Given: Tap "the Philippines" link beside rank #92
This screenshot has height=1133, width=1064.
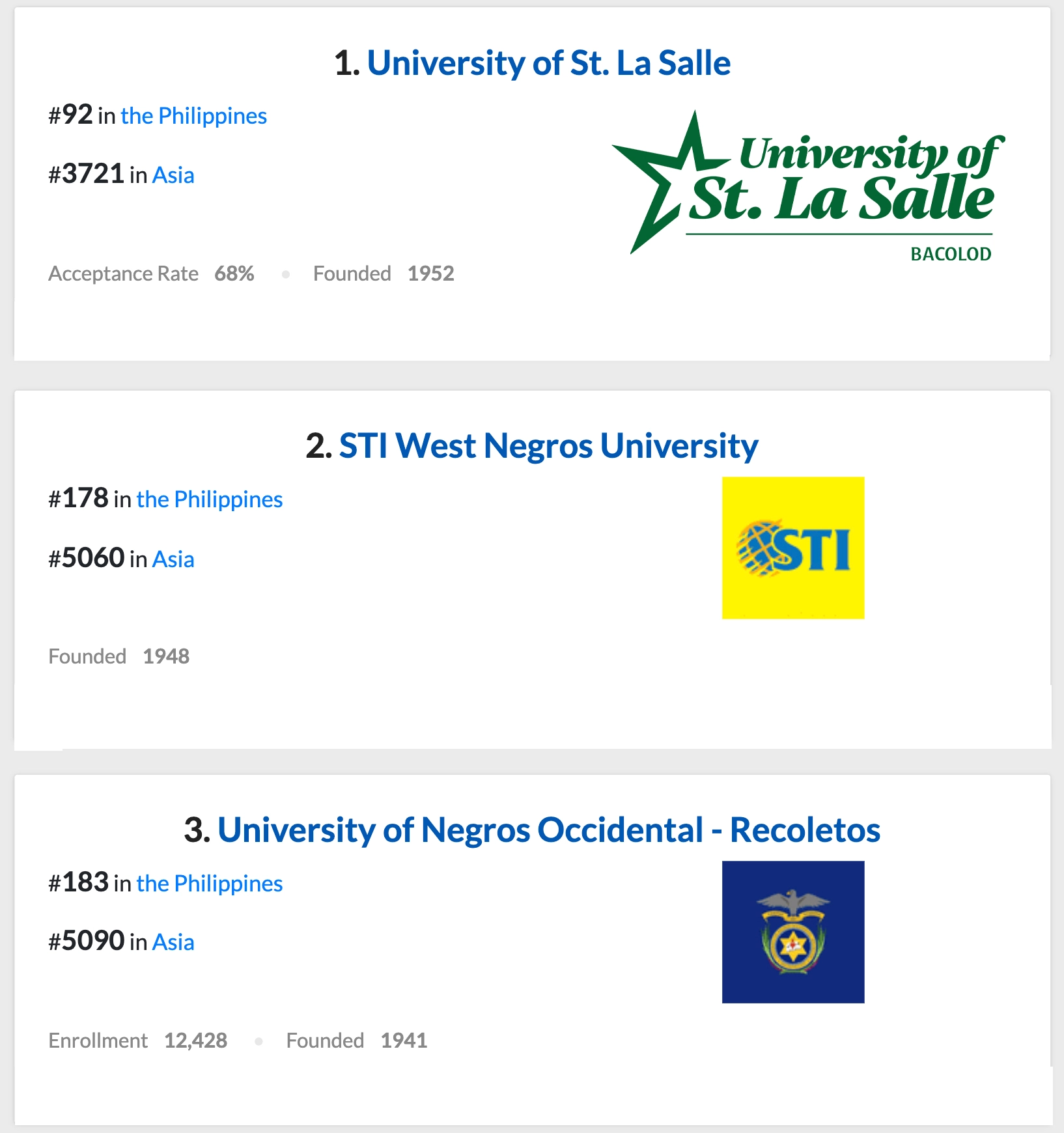Looking at the screenshot, I should coord(193,116).
